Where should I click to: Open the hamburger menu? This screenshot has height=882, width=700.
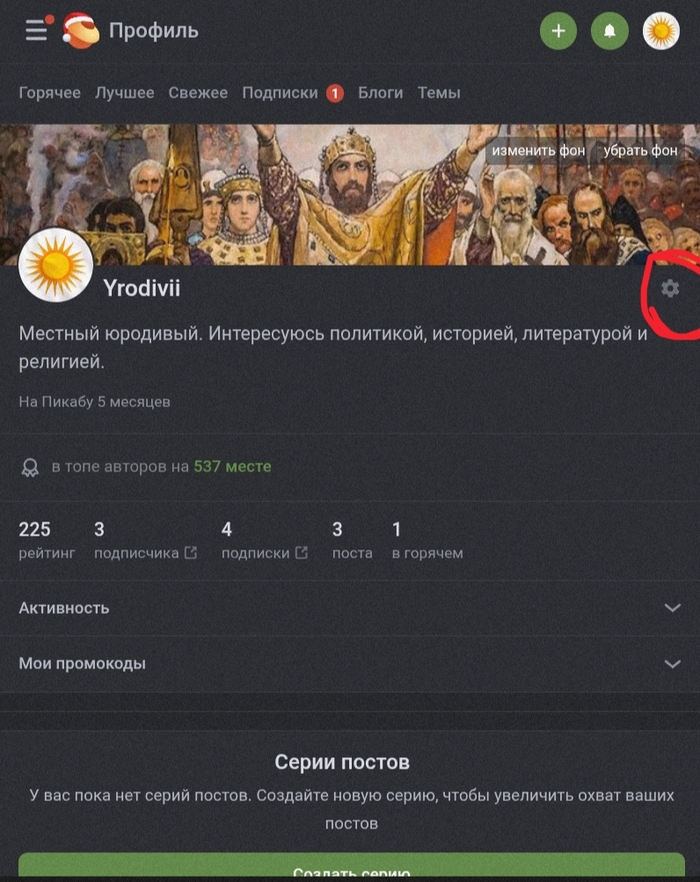pos(36,30)
